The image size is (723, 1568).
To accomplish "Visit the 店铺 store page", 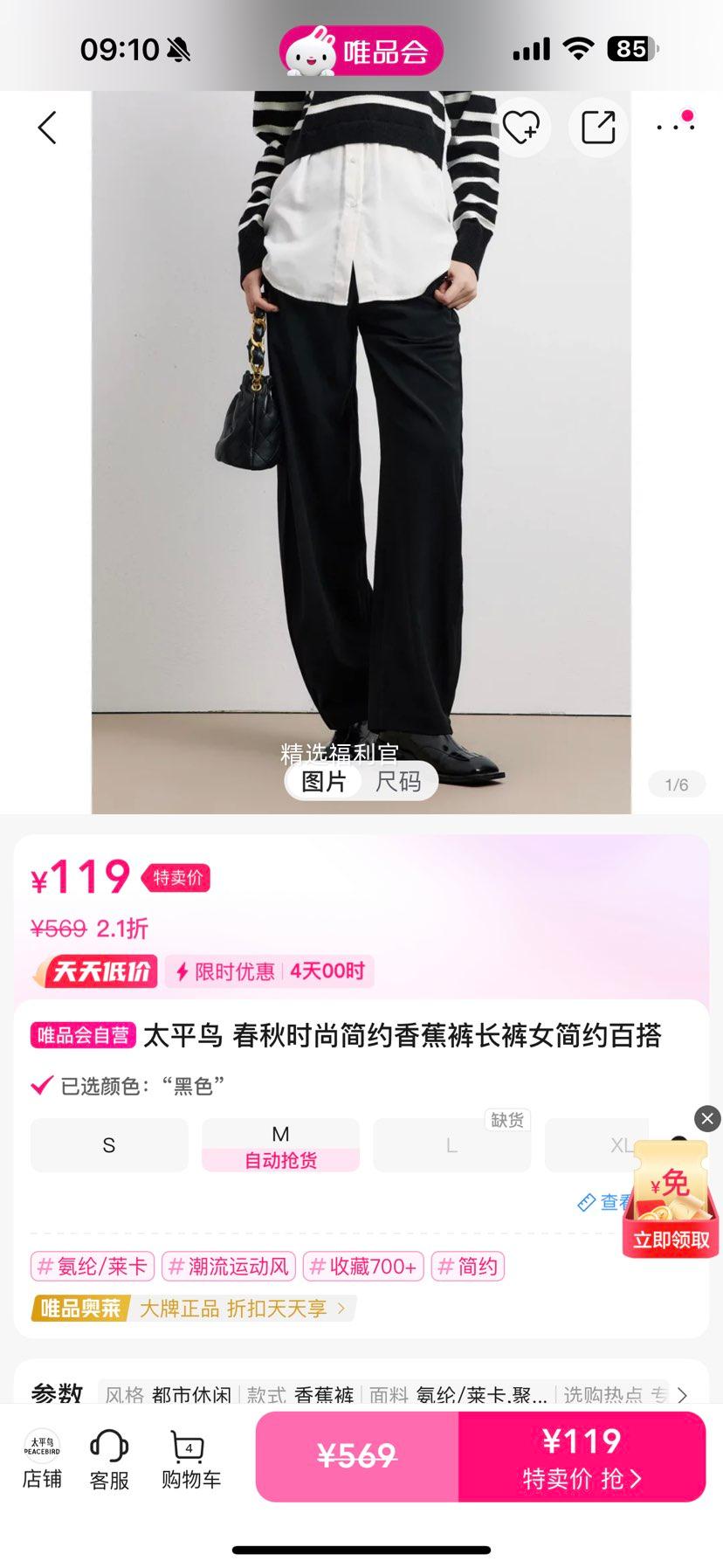I will pos(42,1458).
